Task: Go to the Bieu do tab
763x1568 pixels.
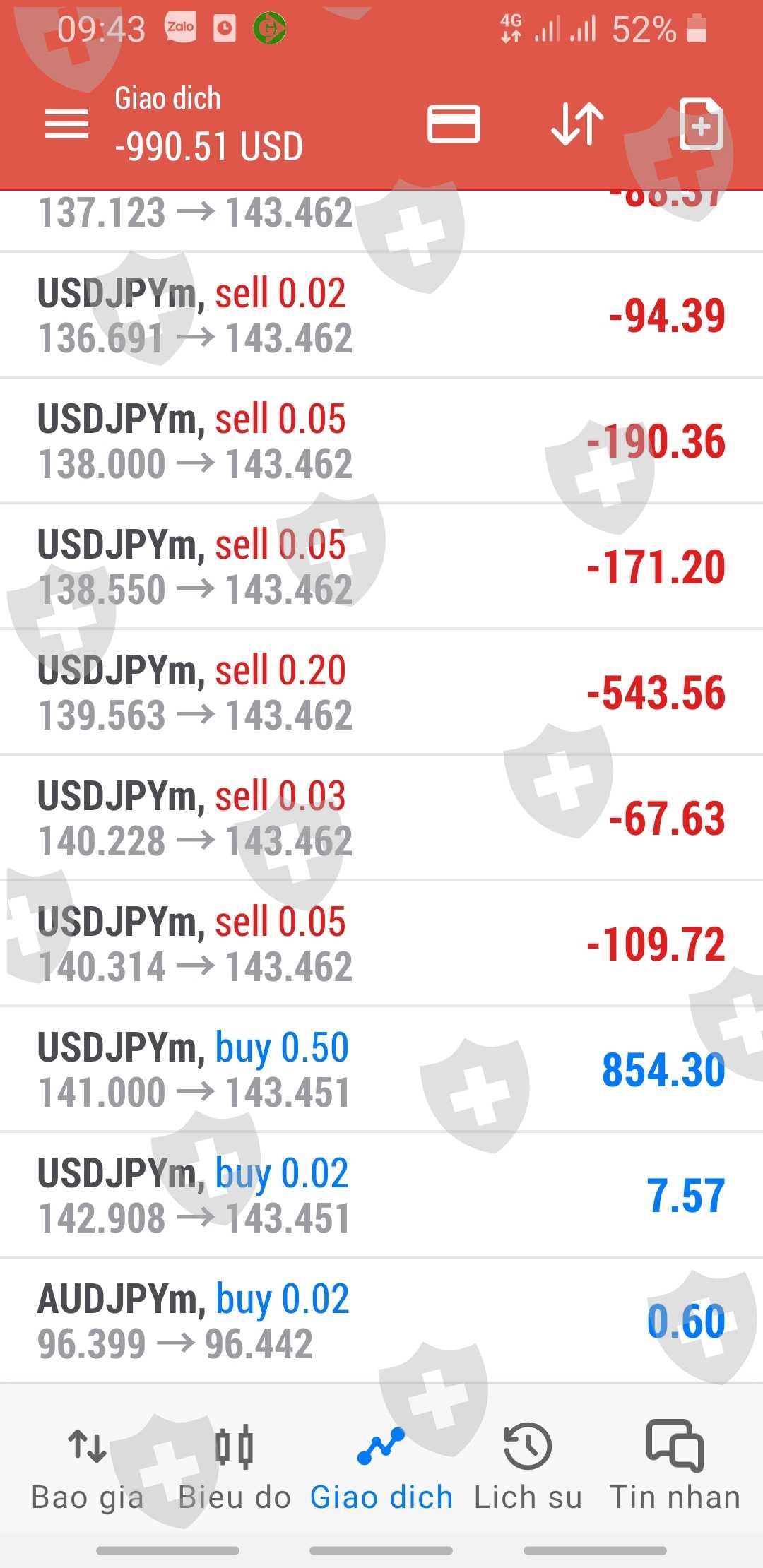Action: 235,1466
